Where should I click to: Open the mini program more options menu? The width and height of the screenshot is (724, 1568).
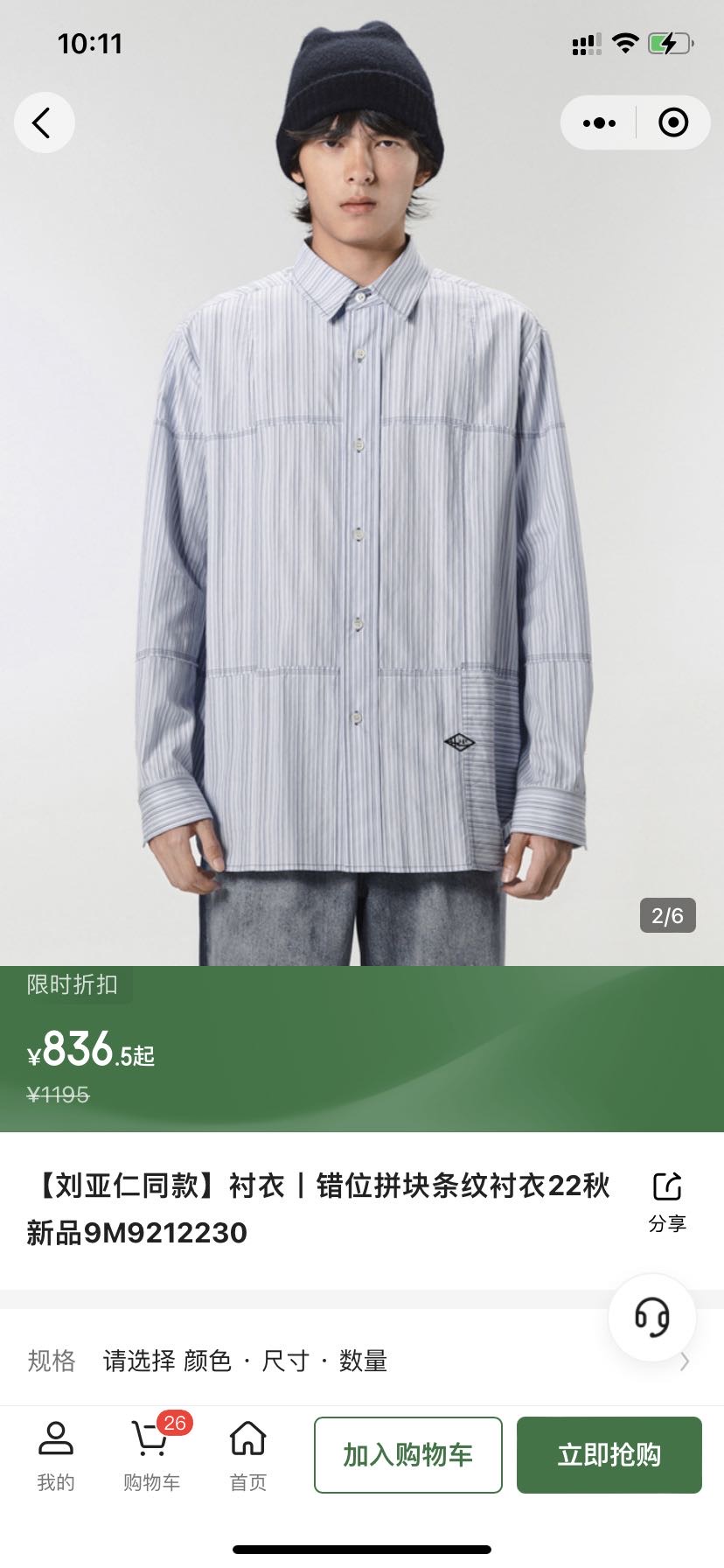click(599, 123)
